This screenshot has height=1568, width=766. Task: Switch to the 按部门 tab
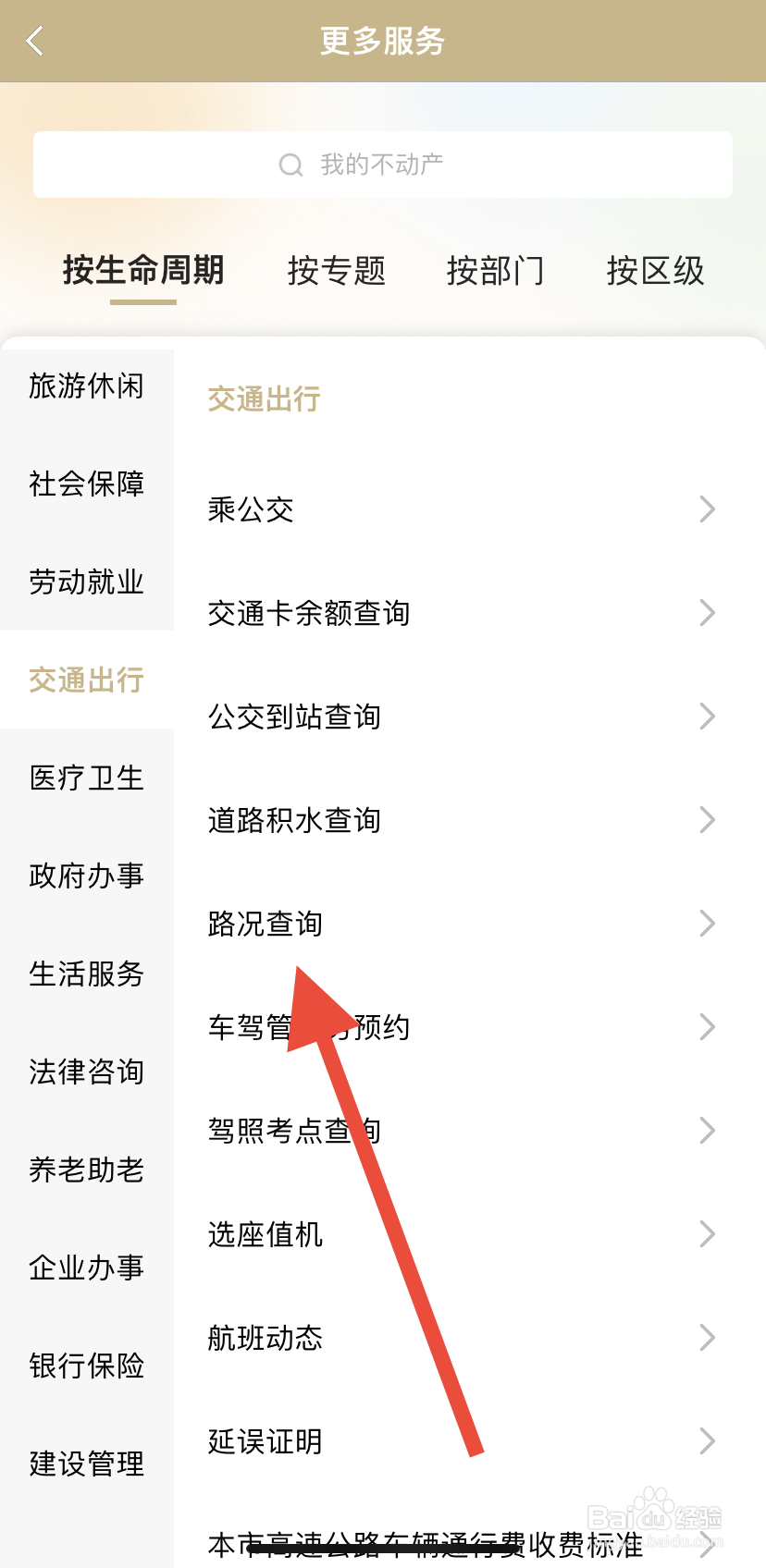coord(496,271)
